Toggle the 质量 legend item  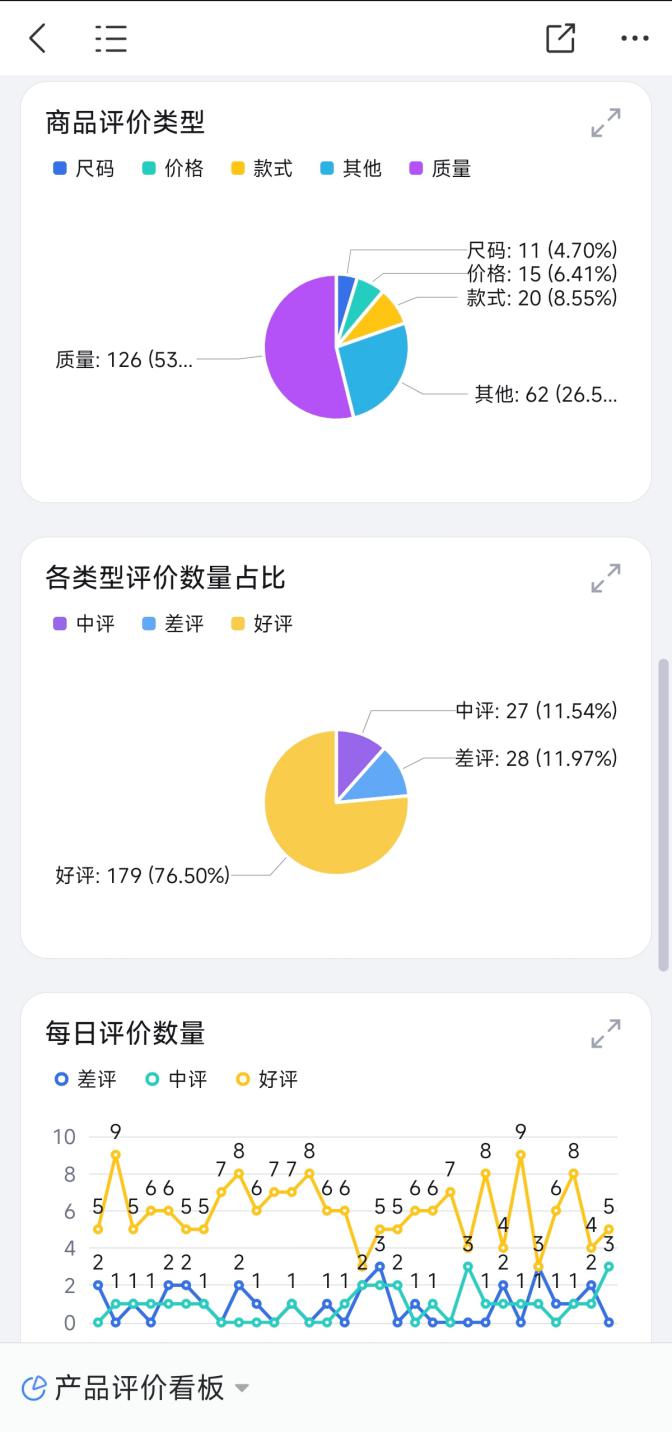coord(440,169)
